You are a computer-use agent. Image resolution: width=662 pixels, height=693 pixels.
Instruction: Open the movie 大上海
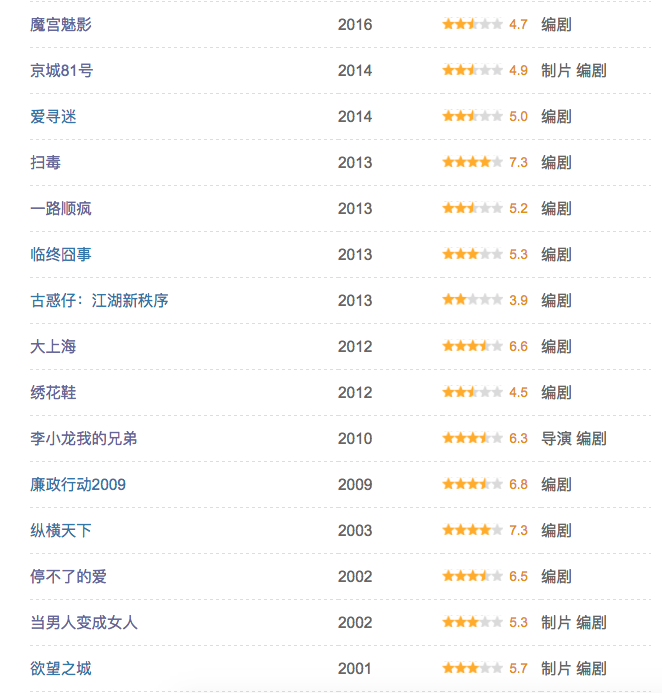click(53, 346)
